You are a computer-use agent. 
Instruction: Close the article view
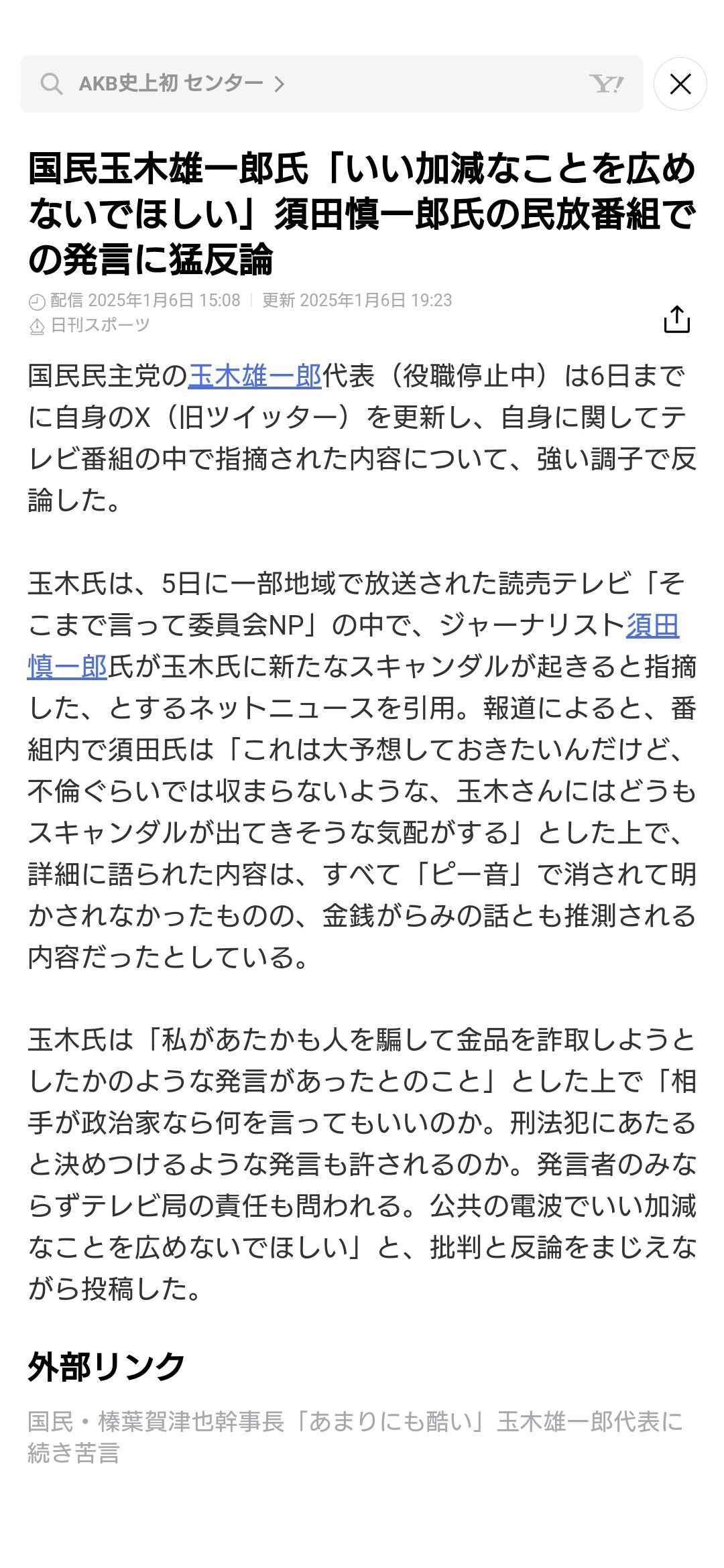point(680,84)
